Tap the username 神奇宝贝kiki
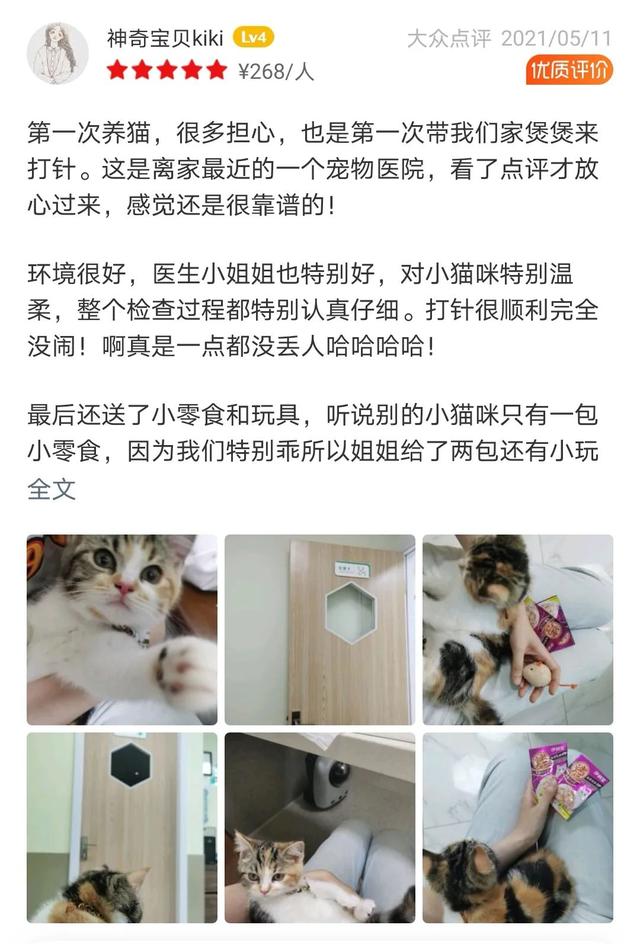The height and width of the screenshot is (944, 640). tap(166, 38)
